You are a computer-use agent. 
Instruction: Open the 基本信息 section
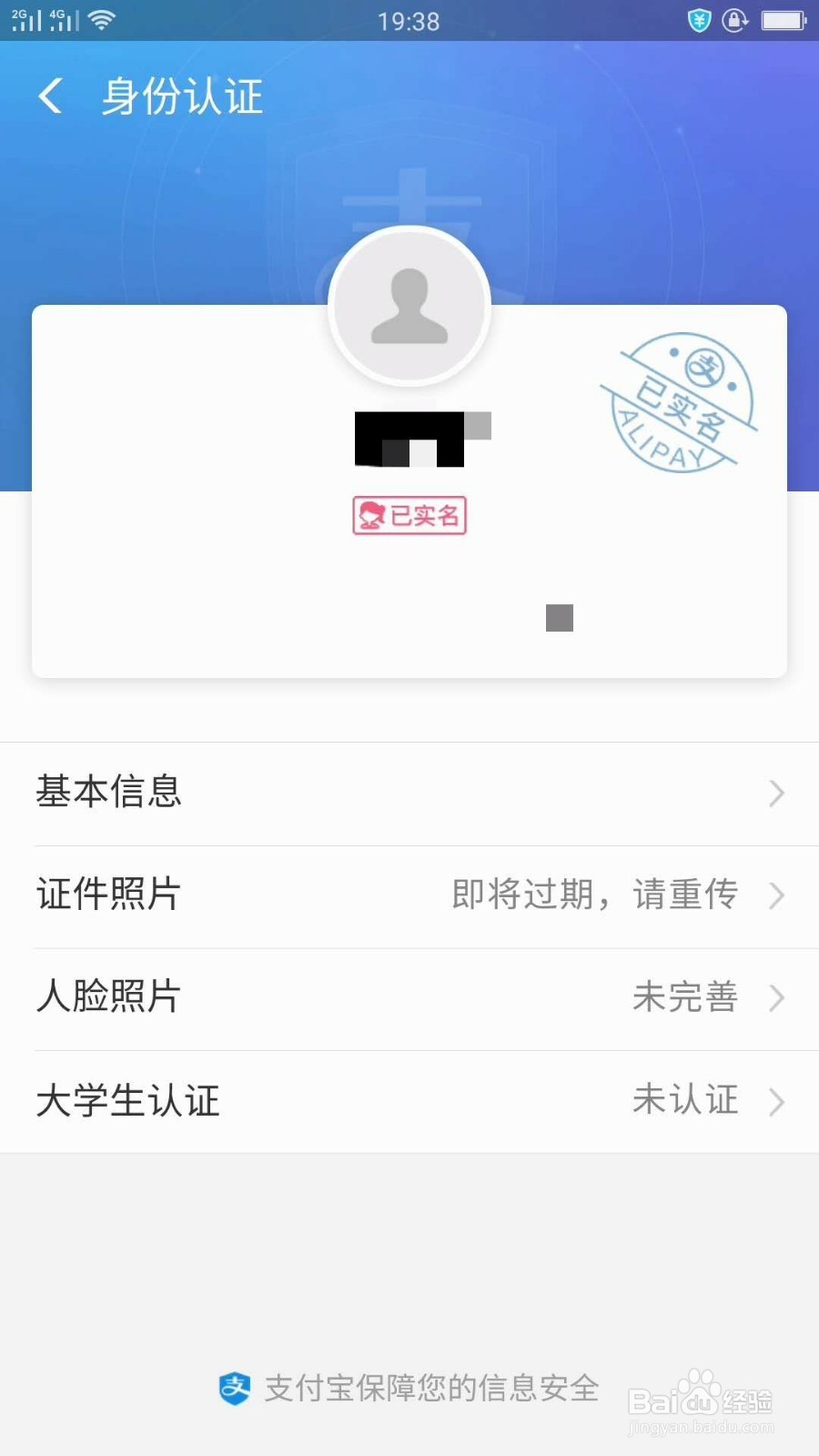[108, 793]
